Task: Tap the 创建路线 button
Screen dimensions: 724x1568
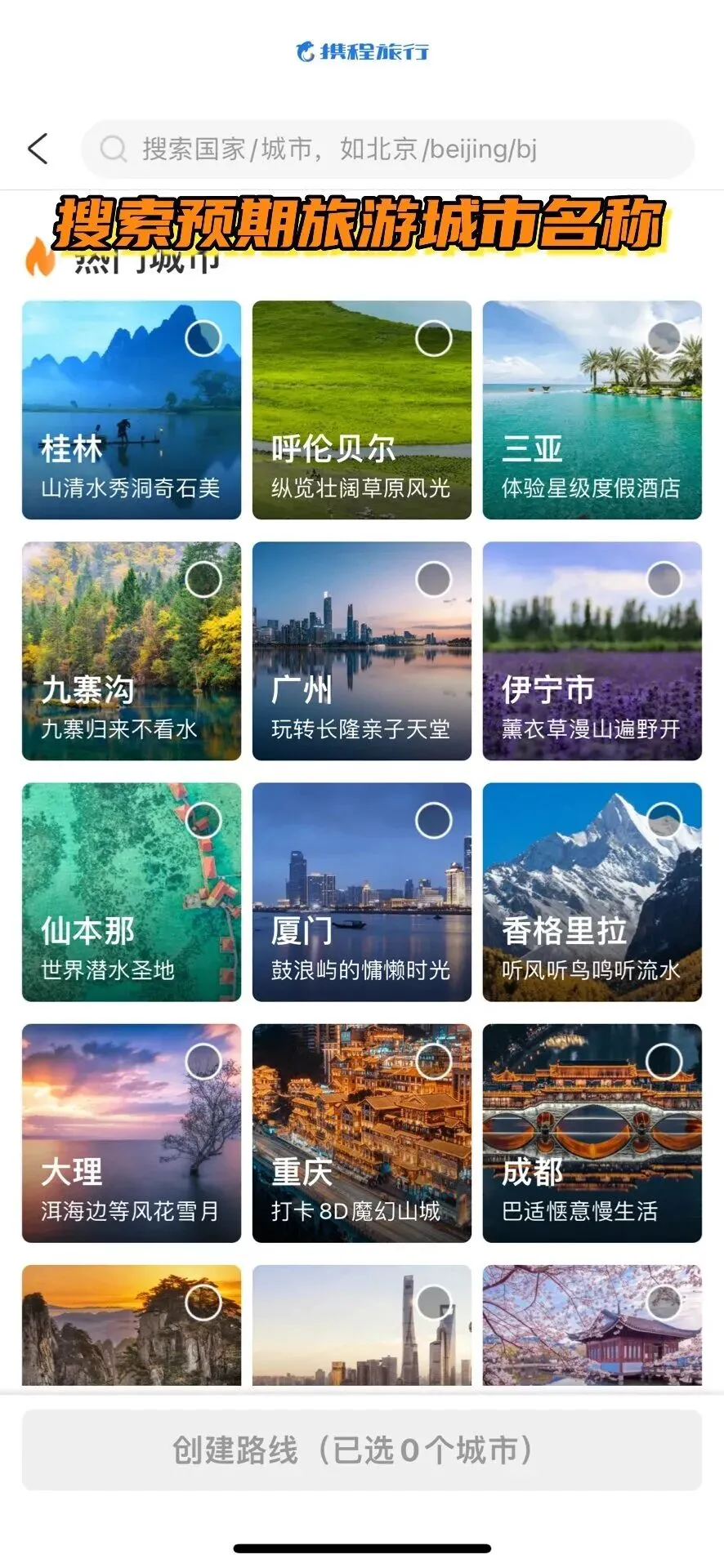Action: [361, 1450]
